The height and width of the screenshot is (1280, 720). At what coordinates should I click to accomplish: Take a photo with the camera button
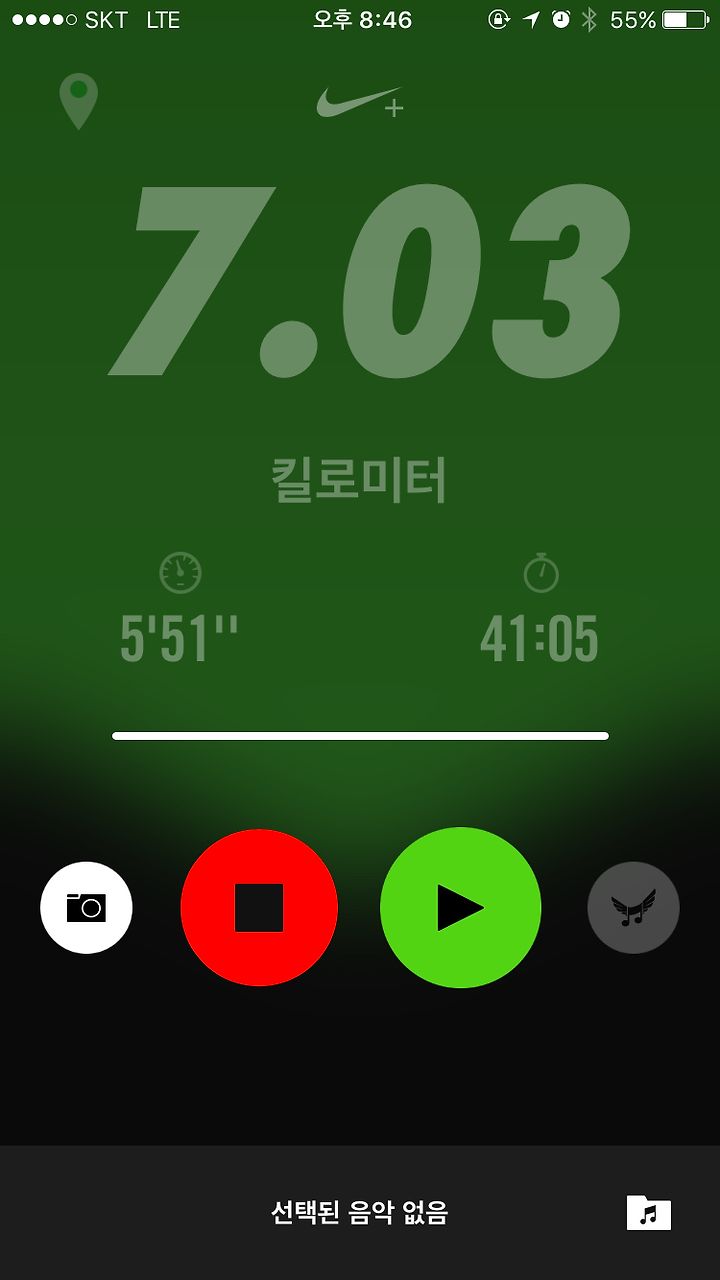coord(86,908)
